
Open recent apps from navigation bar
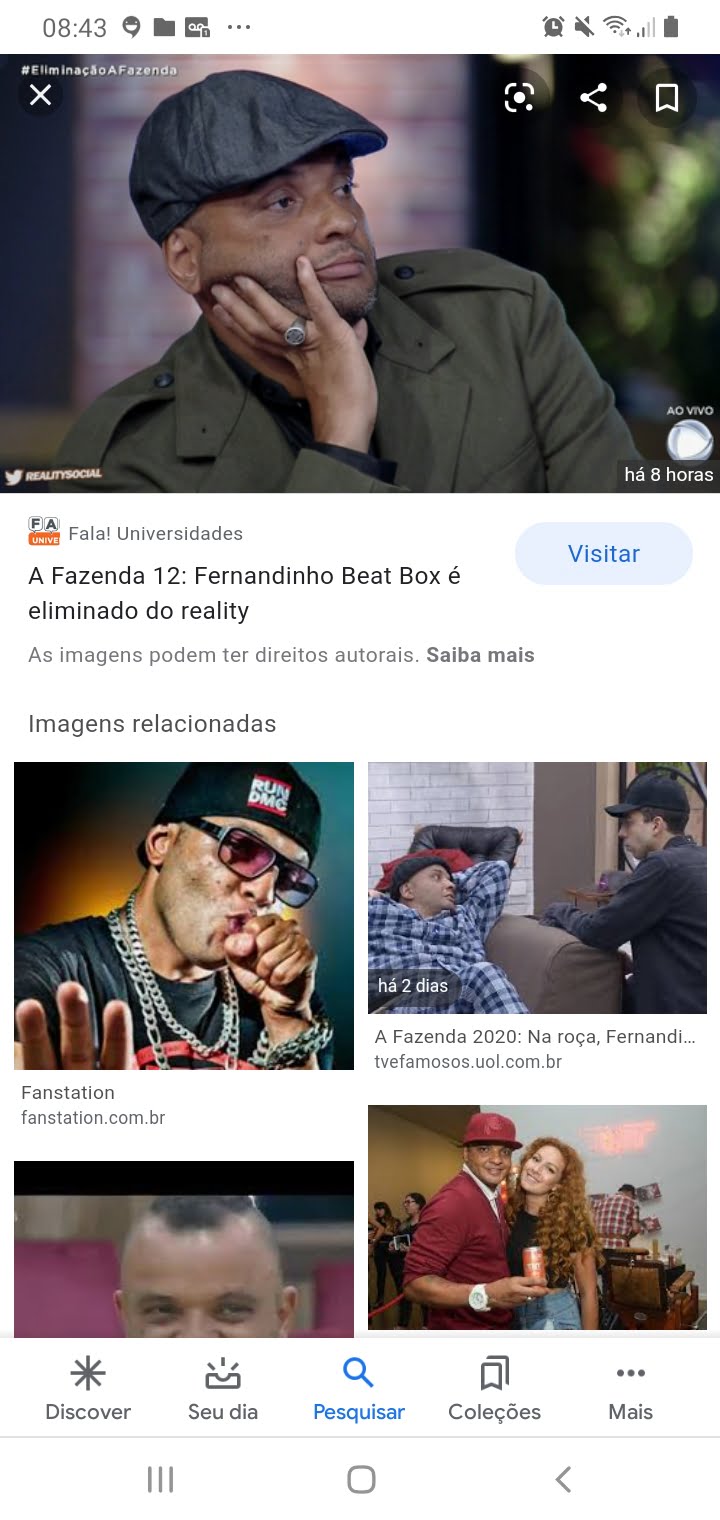click(x=160, y=1479)
